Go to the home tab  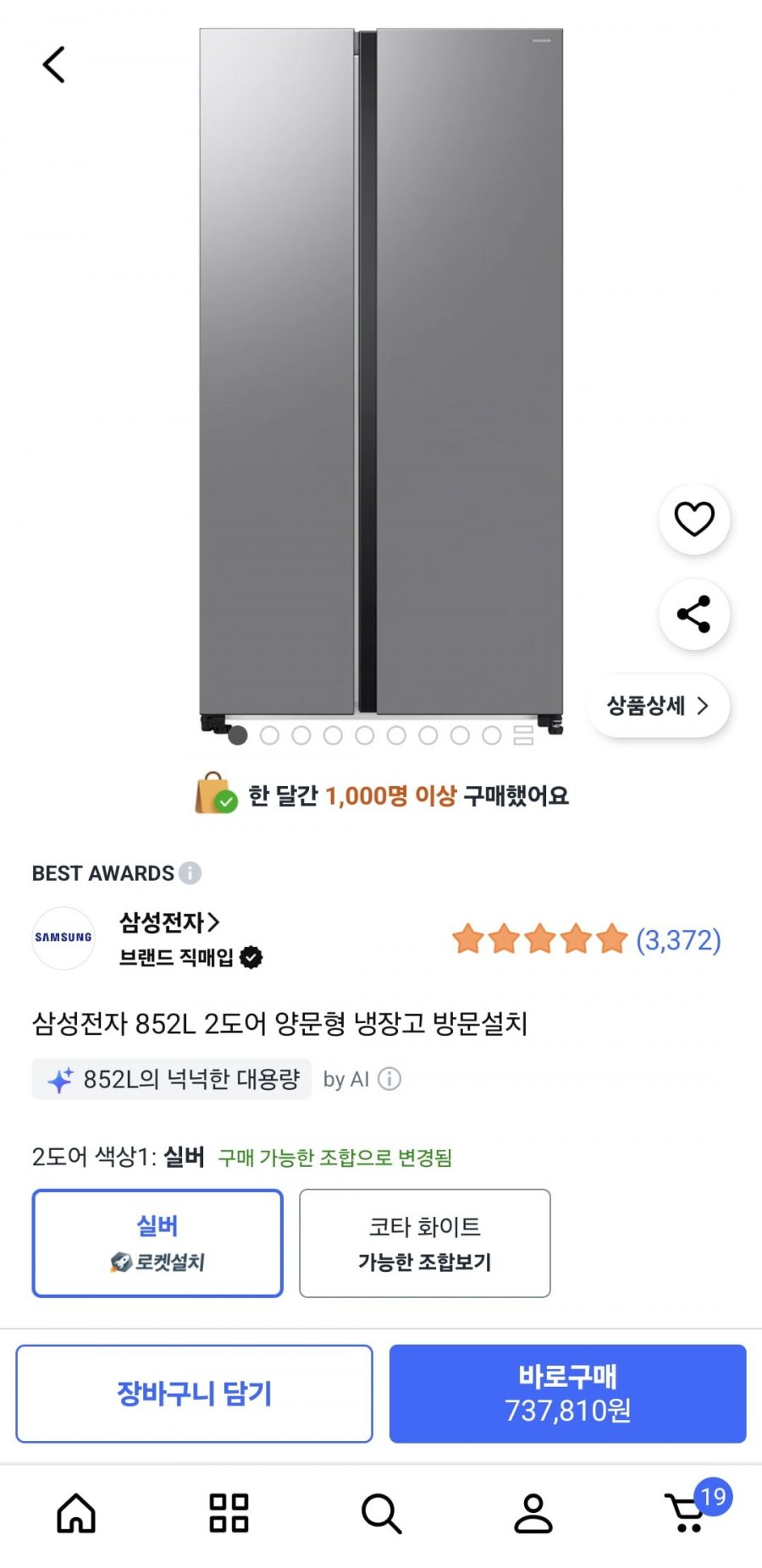[76, 1512]
